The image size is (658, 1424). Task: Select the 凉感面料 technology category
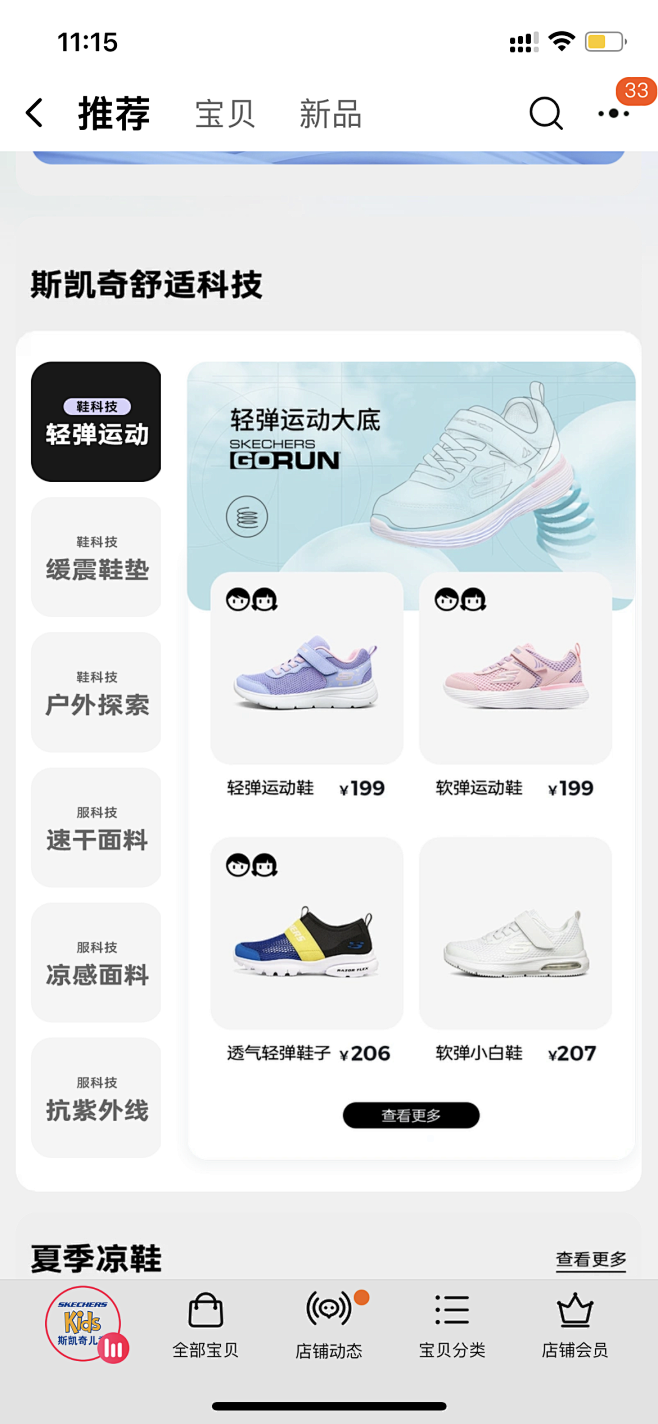click(96, 963)
